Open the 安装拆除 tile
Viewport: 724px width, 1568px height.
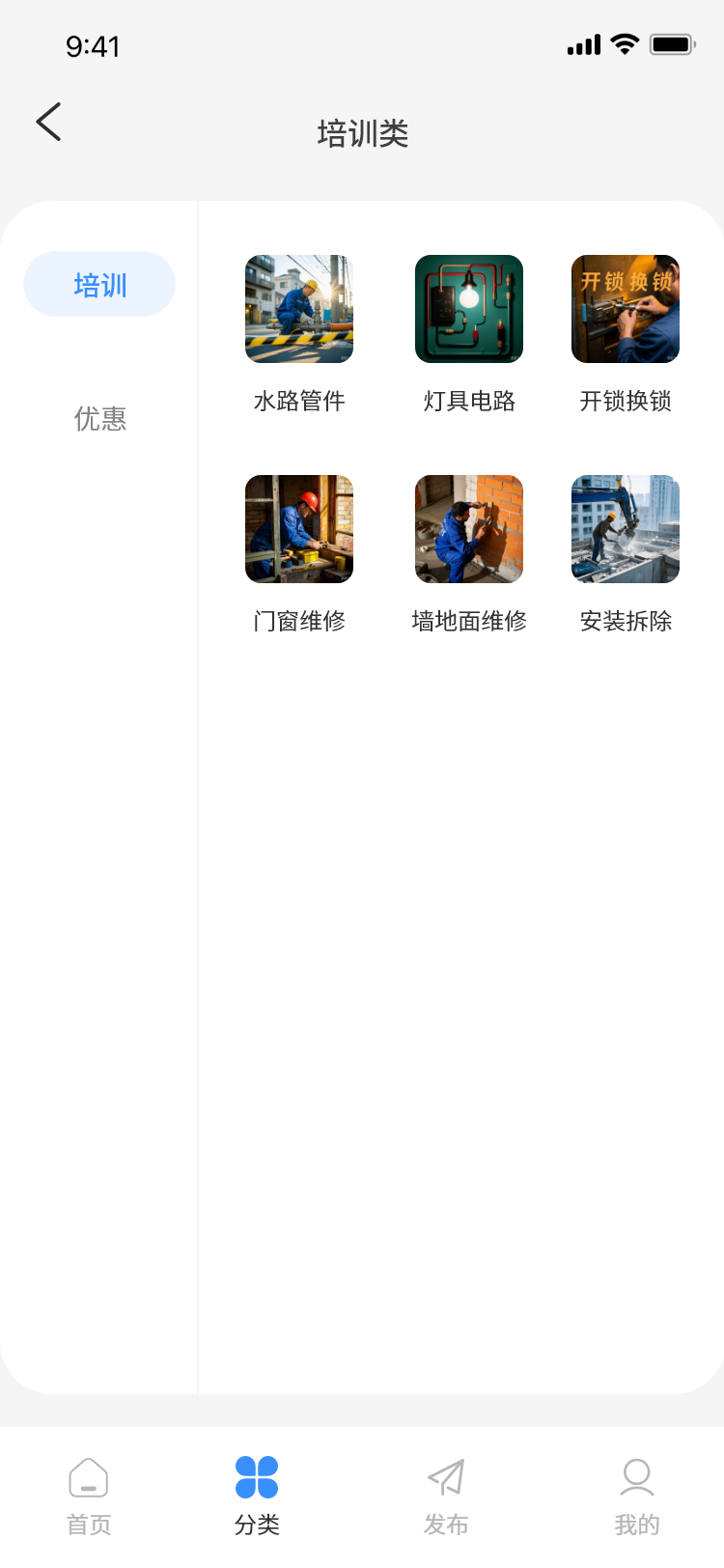tap(626, 530)
